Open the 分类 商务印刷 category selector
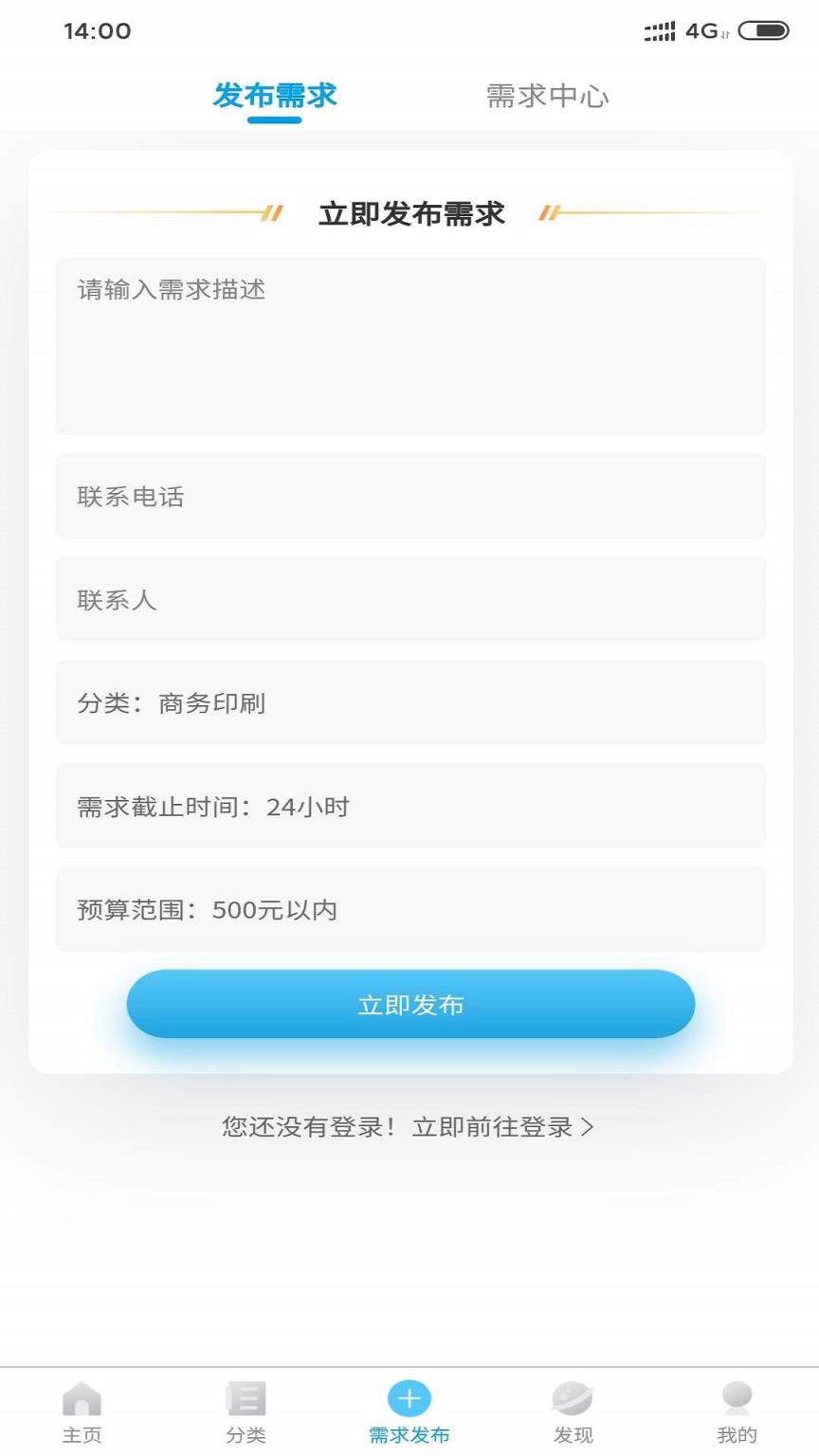The image size is (819, 1456). click(409, 702)
